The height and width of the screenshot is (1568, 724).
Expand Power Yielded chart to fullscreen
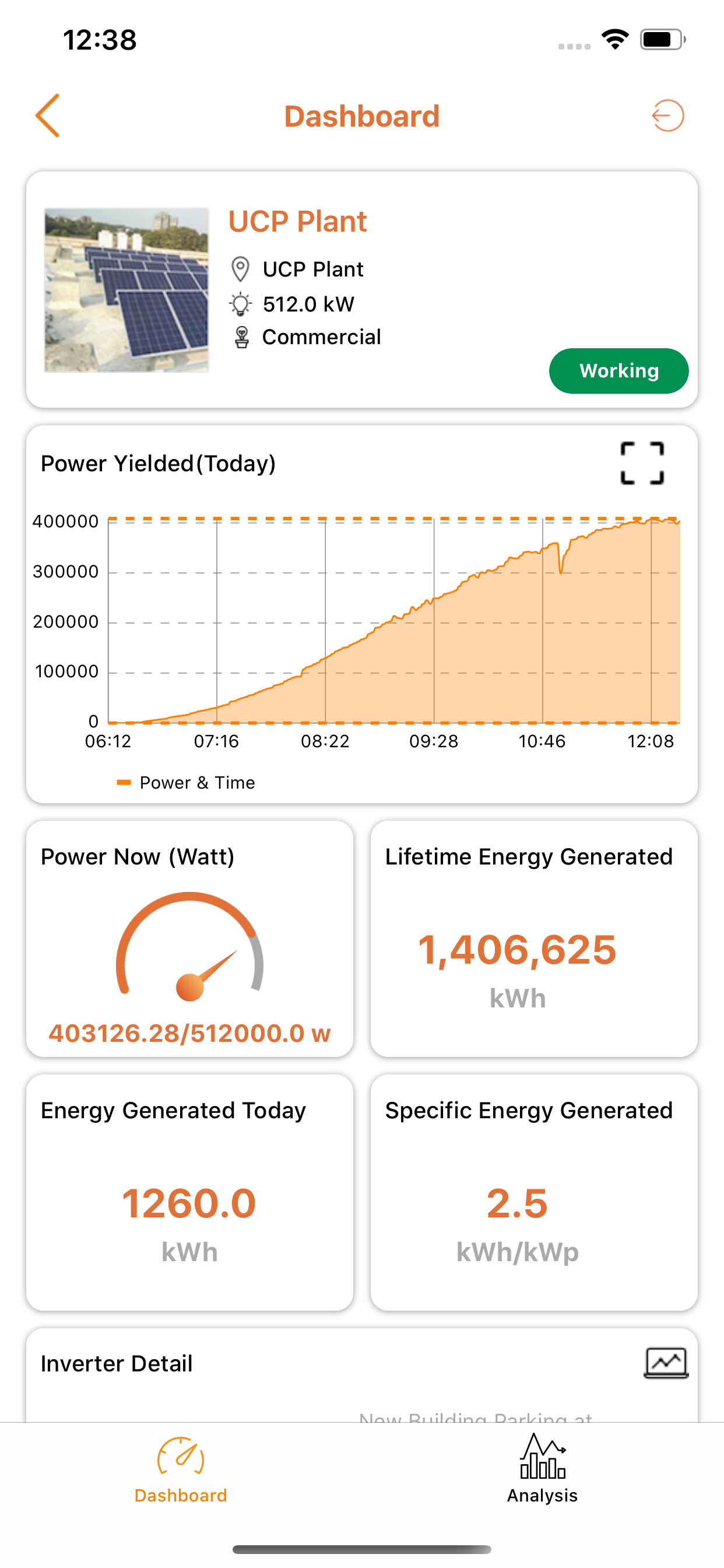(642, 463)
